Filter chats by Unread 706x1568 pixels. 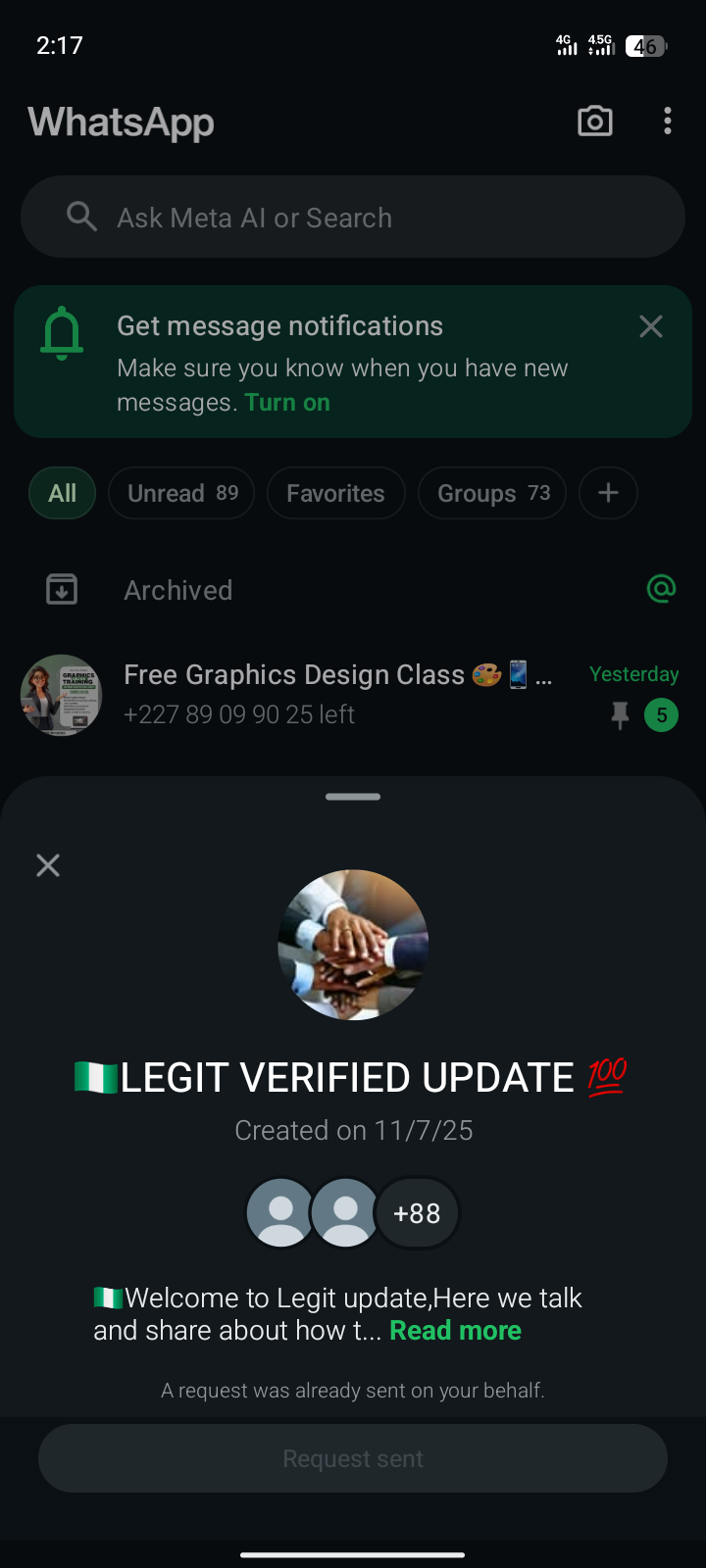pos(181,493)
